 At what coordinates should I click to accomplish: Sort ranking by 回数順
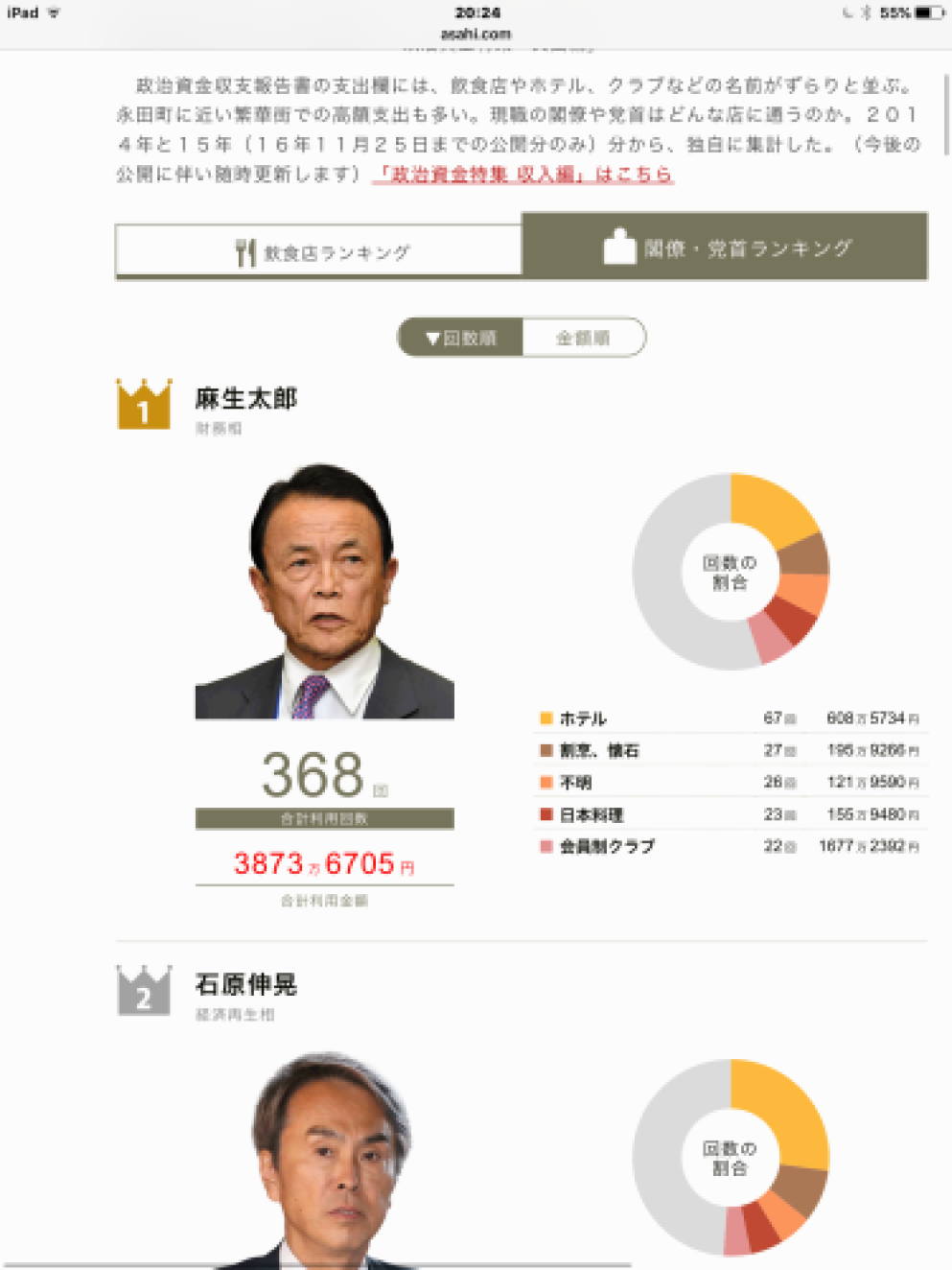461,338
